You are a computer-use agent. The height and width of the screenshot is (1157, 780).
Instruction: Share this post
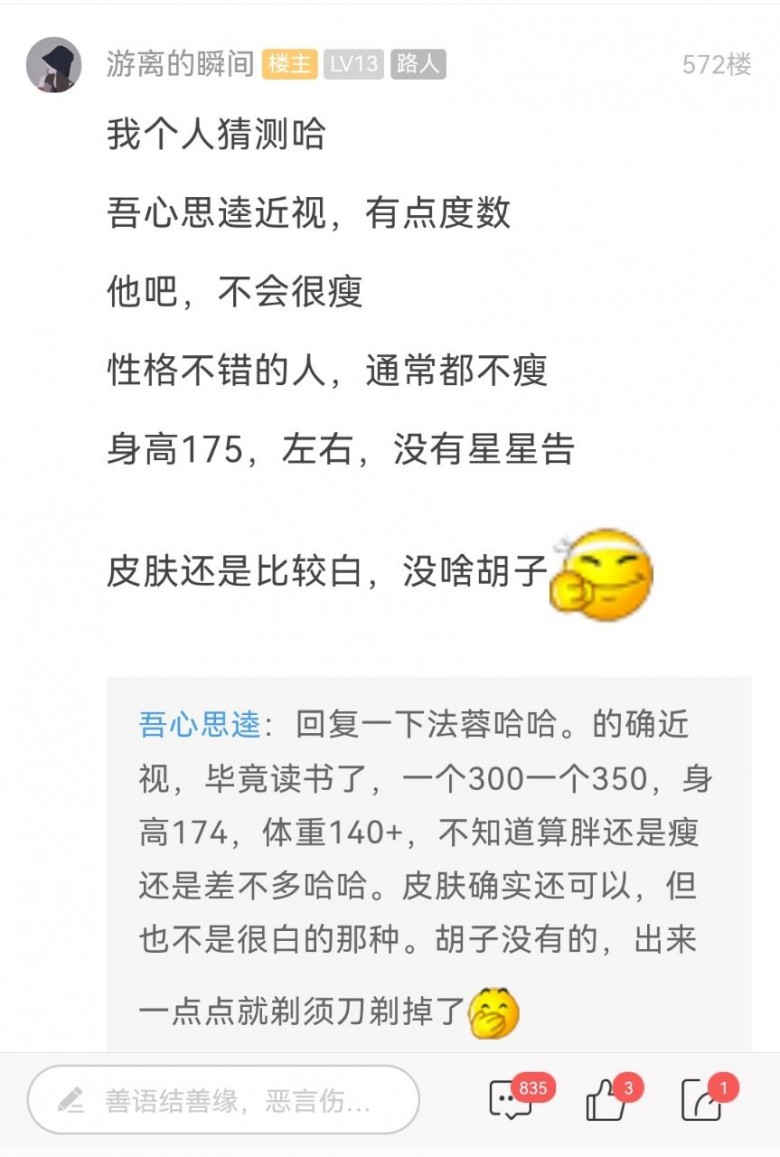click(702, 1101)
